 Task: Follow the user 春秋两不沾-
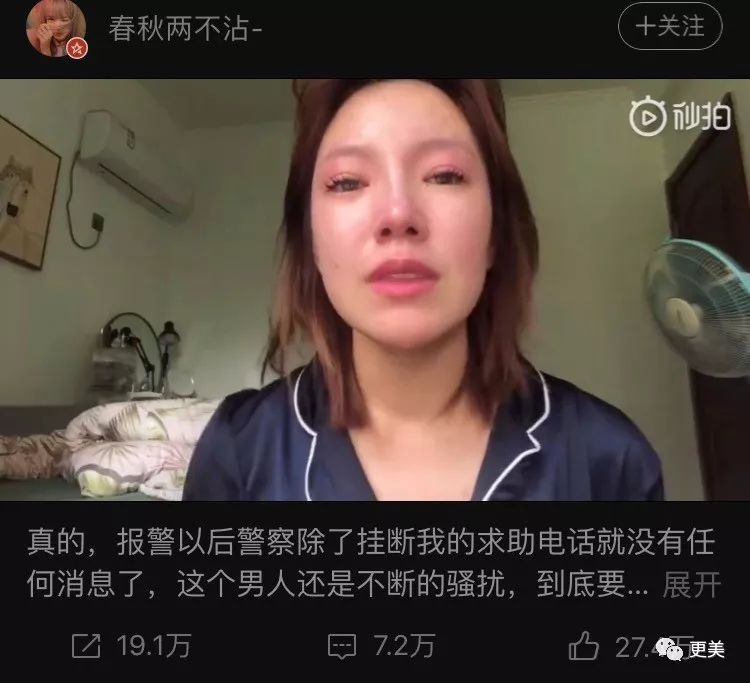point(668,27)
